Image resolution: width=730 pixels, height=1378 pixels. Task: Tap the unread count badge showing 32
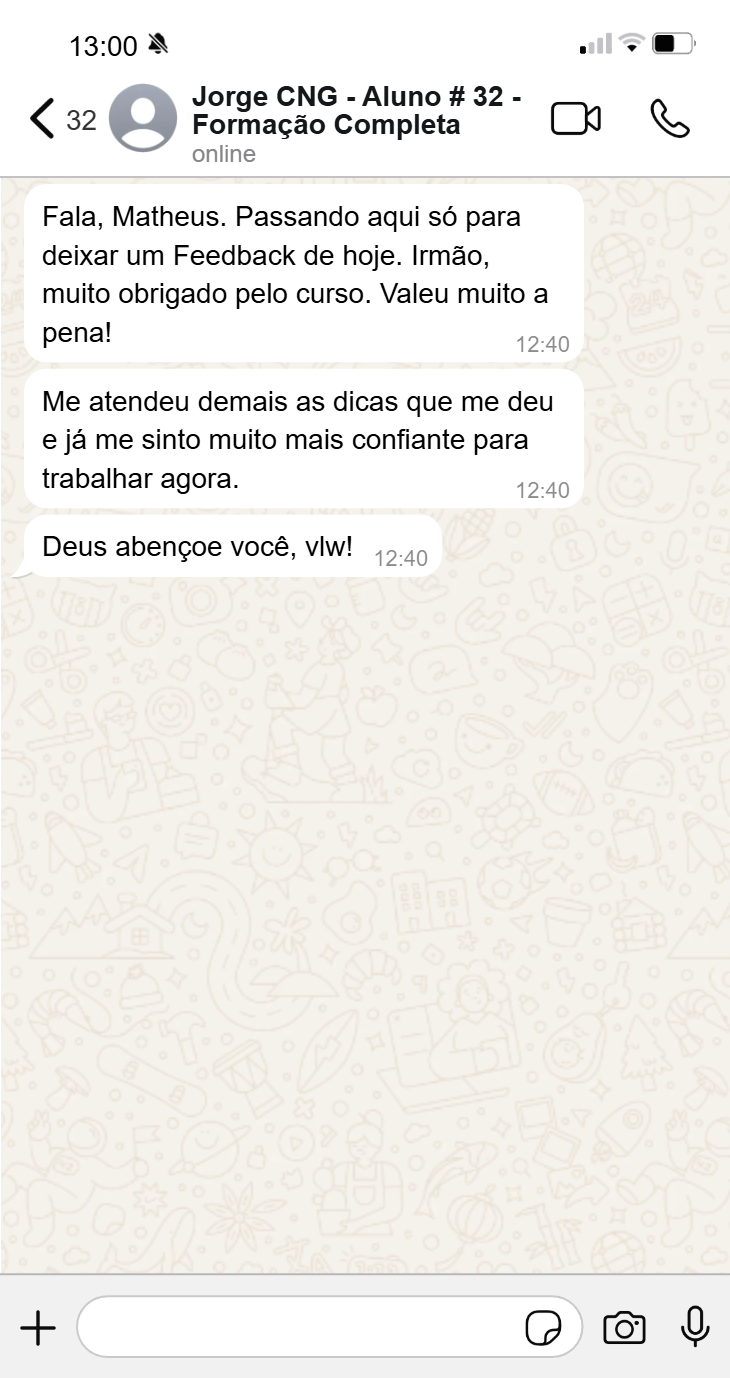tap(82, 119)
